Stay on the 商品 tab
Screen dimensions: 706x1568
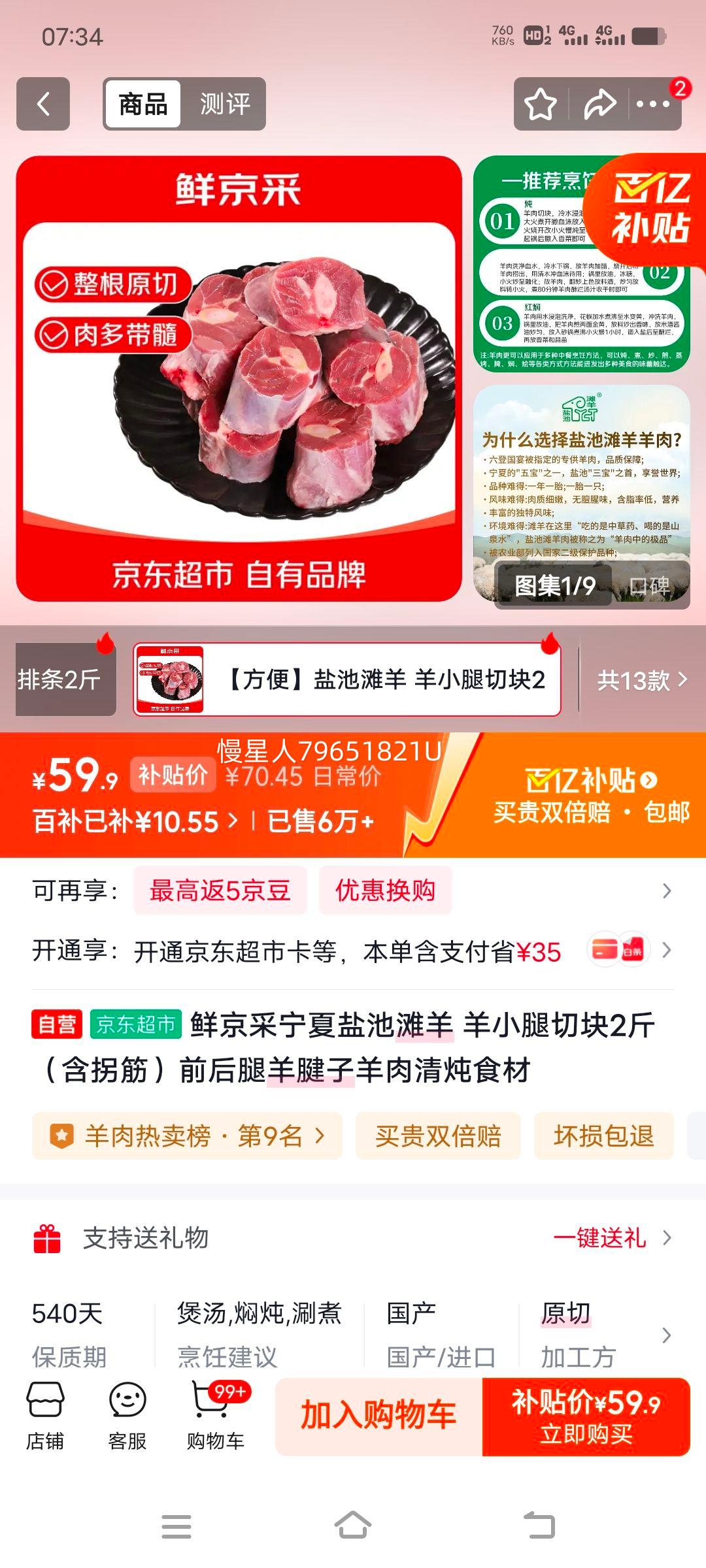tap(145, 103)
